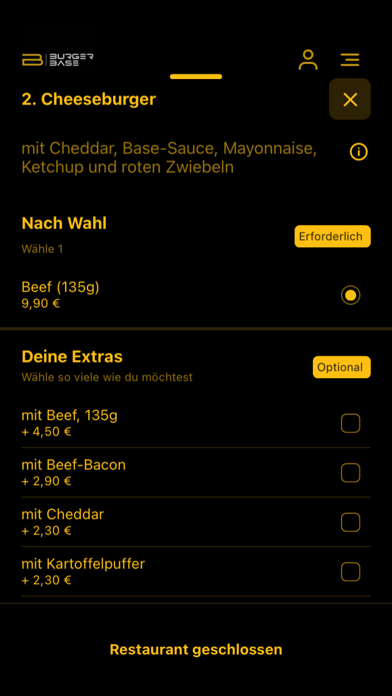Tick the mit Cheddar extra
Viewport: 392px width, 696px height.
pos(350,522)
